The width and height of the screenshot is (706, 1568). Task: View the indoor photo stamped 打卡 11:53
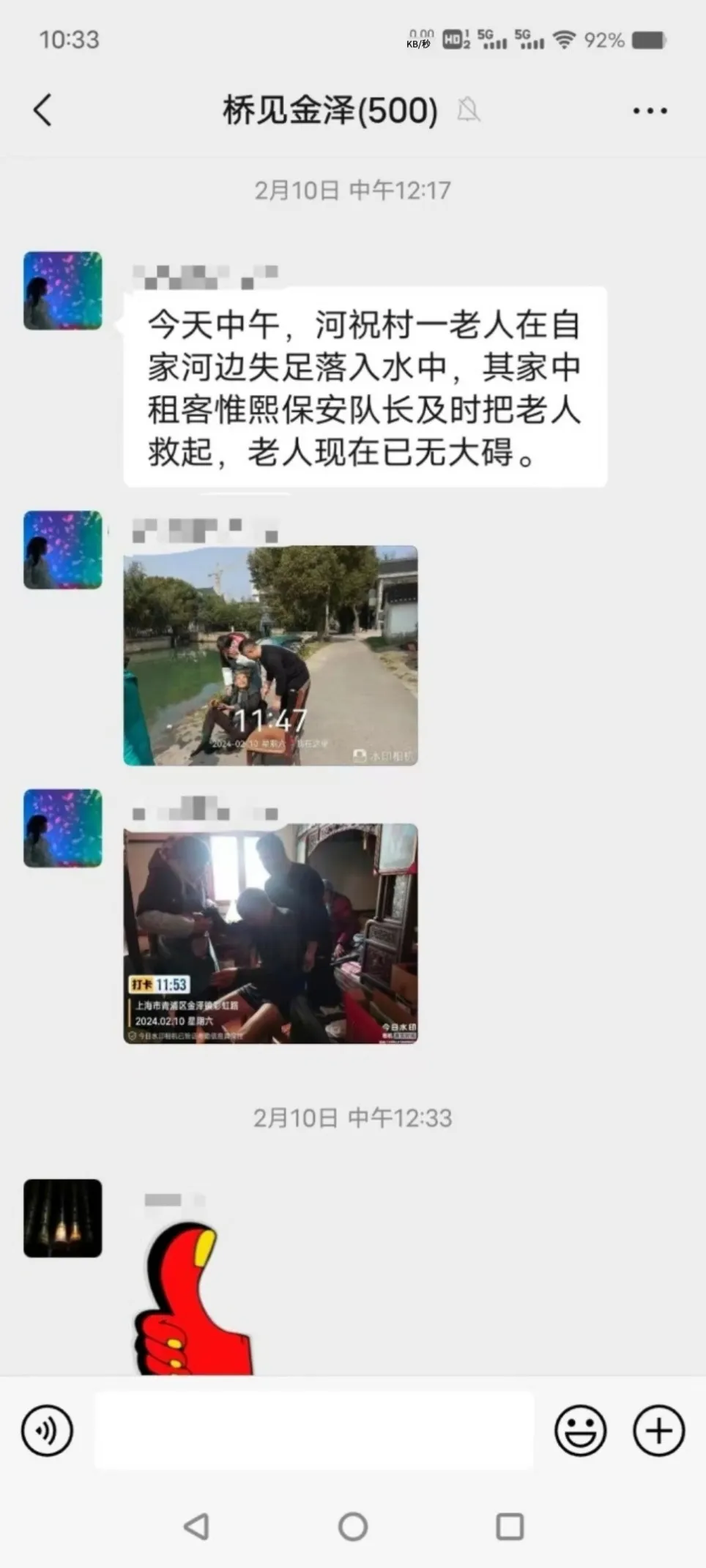click(x=270, y=933)
